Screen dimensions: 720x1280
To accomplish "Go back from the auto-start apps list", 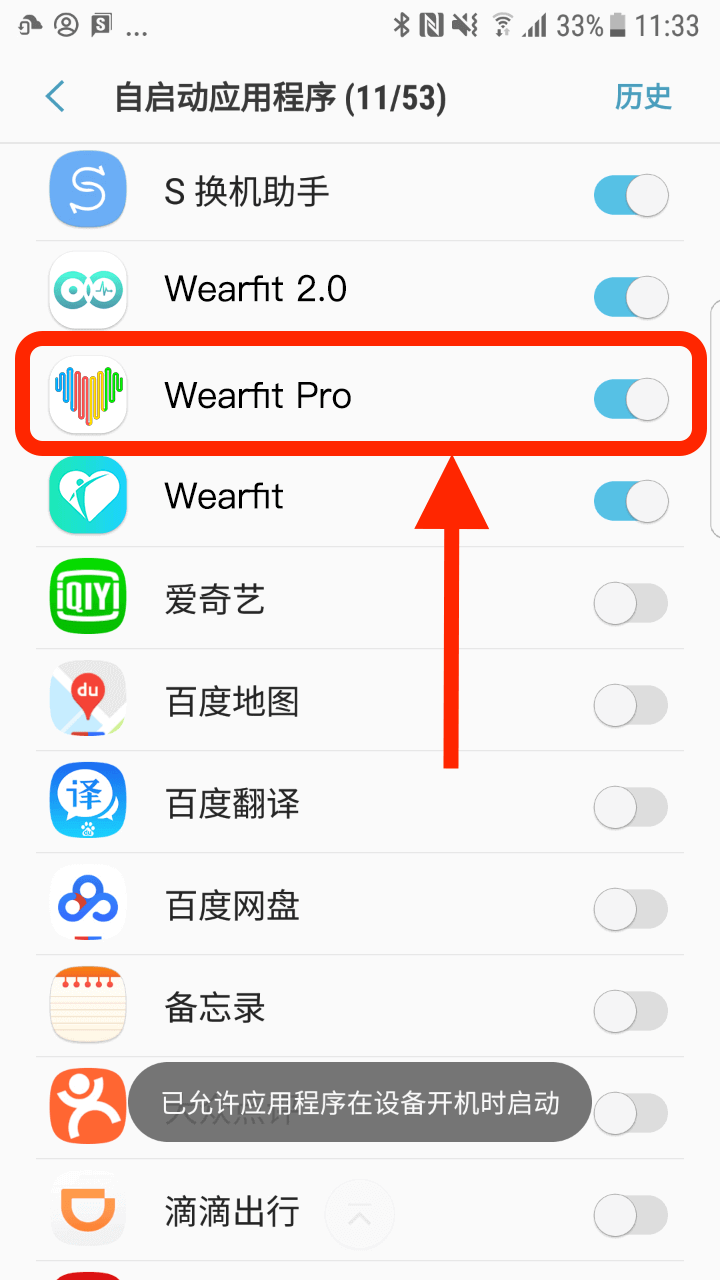I will pyautogui.click(x=55, y=97).
